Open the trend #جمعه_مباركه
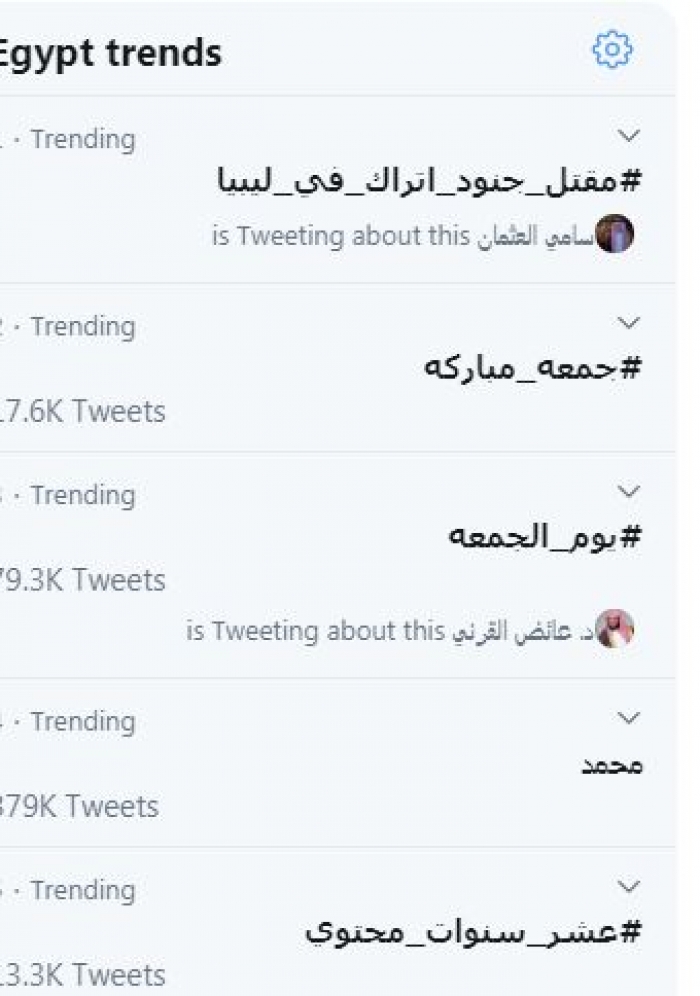 (532, 368)
